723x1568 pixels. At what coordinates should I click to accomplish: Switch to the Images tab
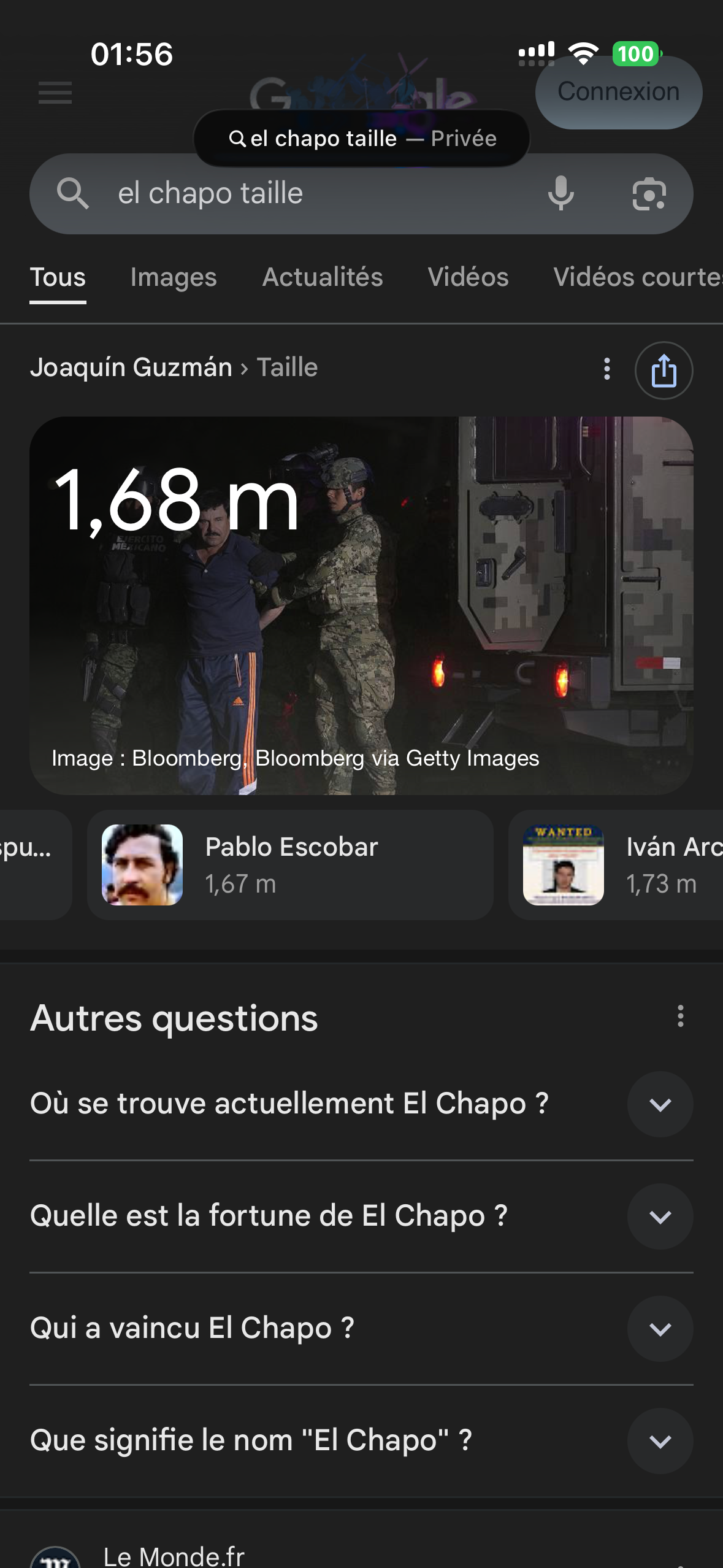tap(174, 277)
